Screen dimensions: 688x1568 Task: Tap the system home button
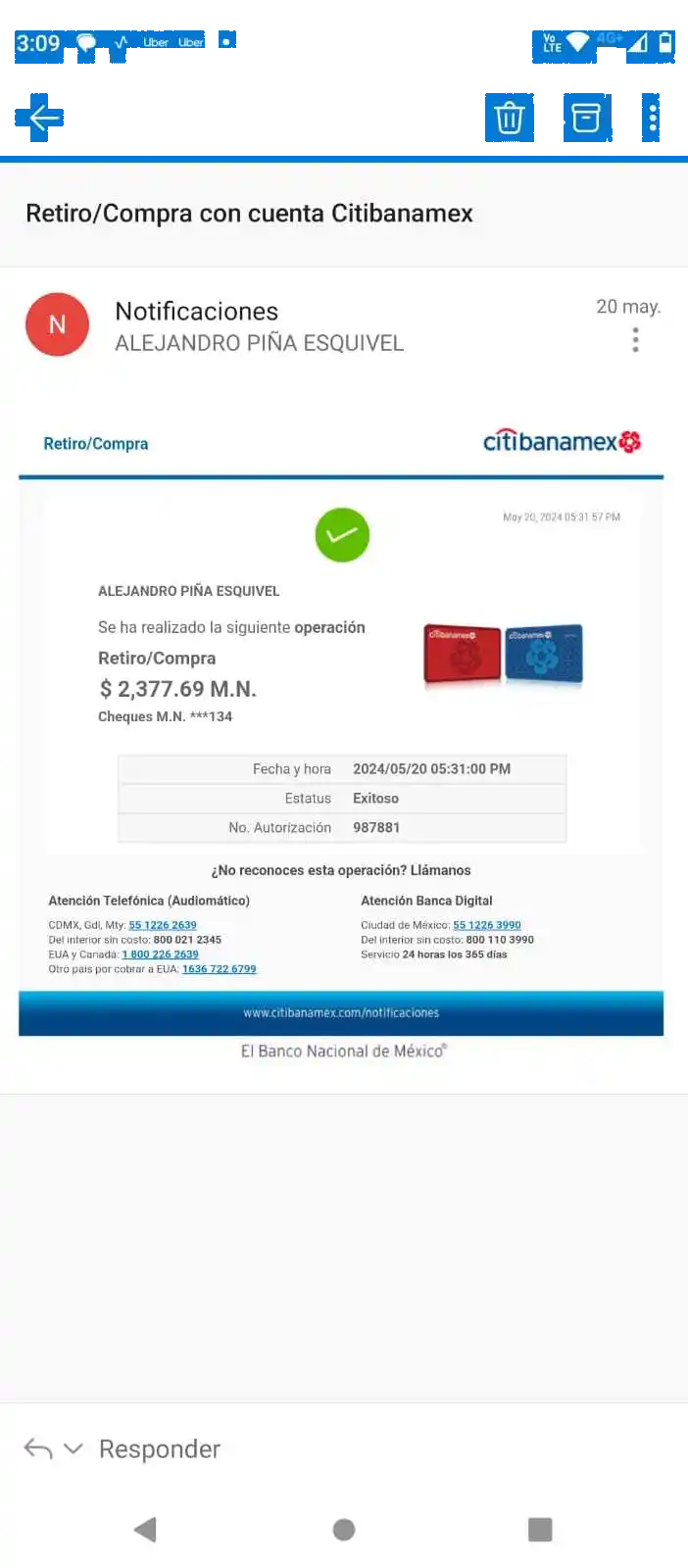click(343, 1530)
